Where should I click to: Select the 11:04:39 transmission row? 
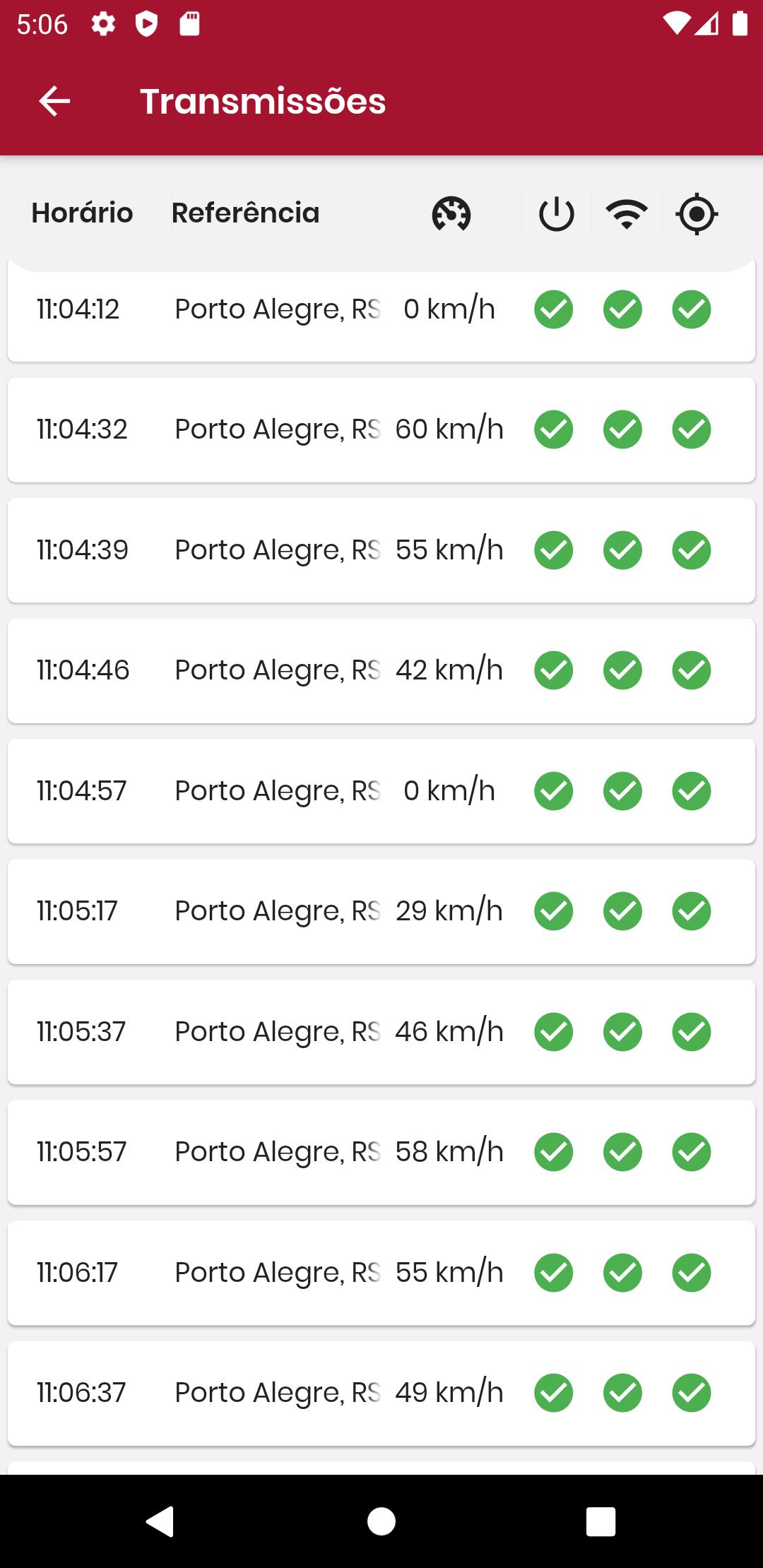click(x=381, y=550)
